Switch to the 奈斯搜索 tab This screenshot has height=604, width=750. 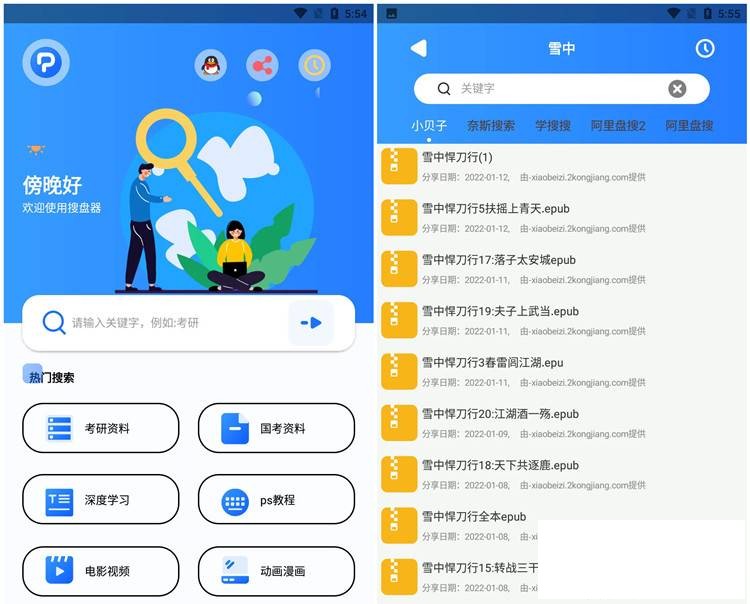[x=491, y=126]
